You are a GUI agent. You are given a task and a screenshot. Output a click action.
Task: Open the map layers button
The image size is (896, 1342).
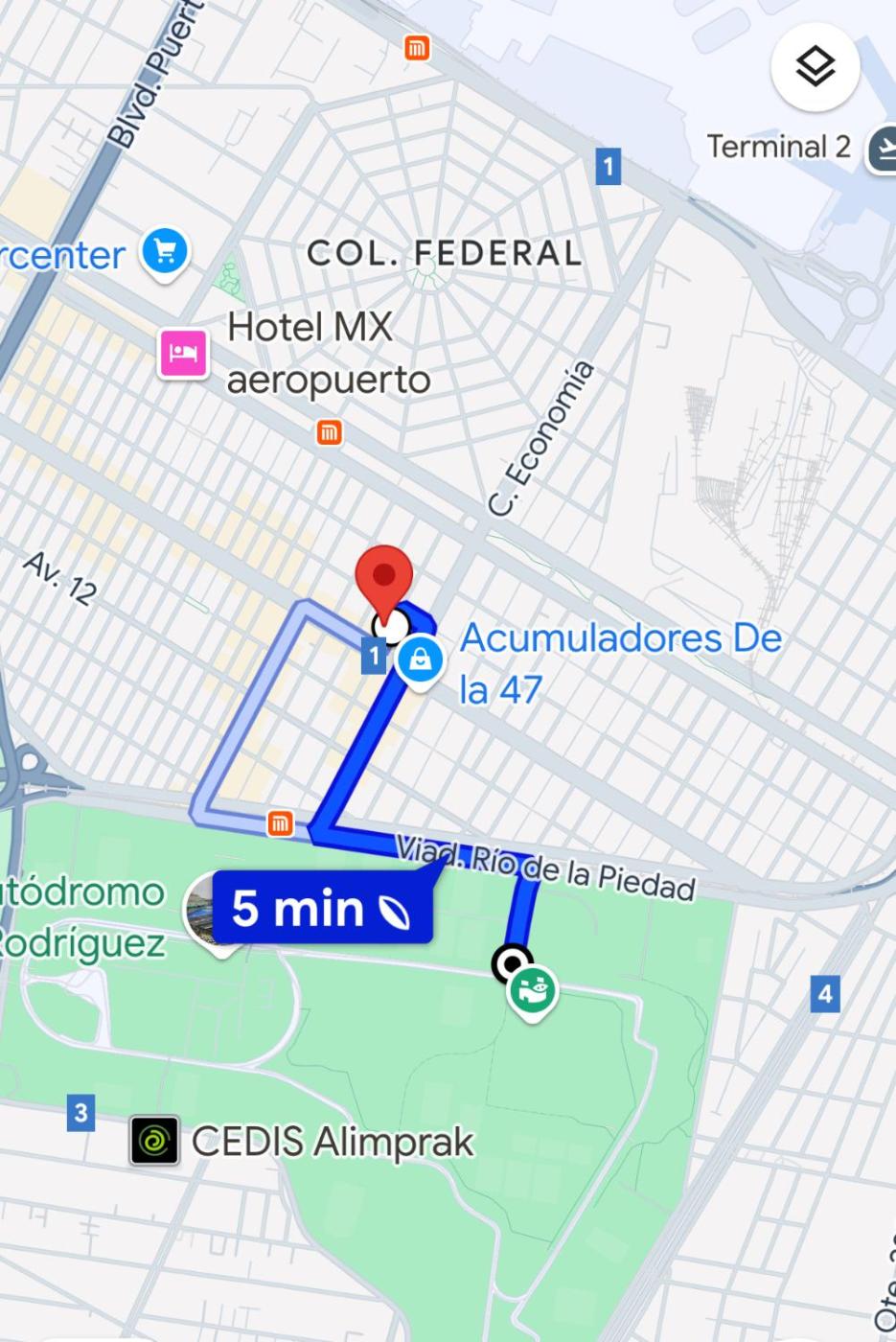[815, 67]
